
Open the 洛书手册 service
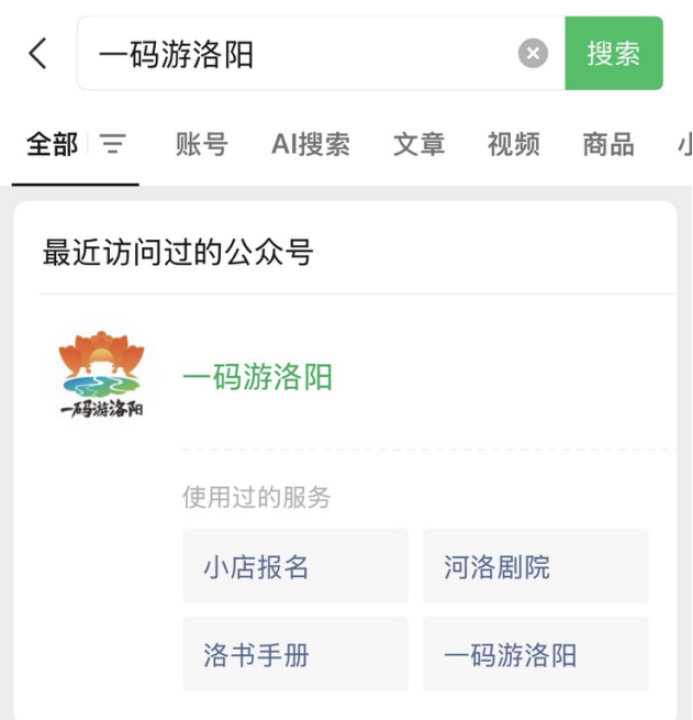coord(295,655)
